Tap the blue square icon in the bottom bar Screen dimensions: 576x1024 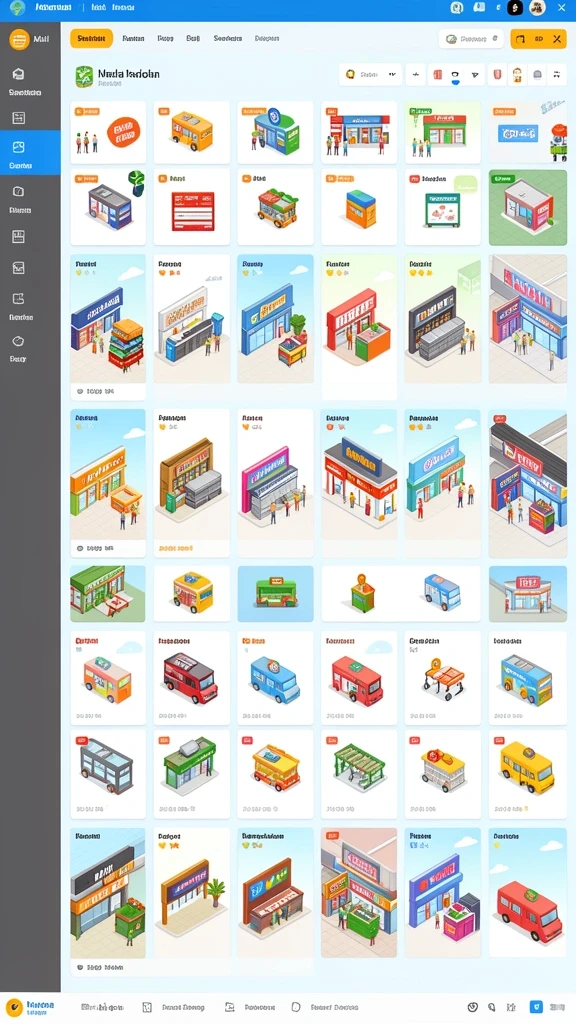click(536, 1007)
